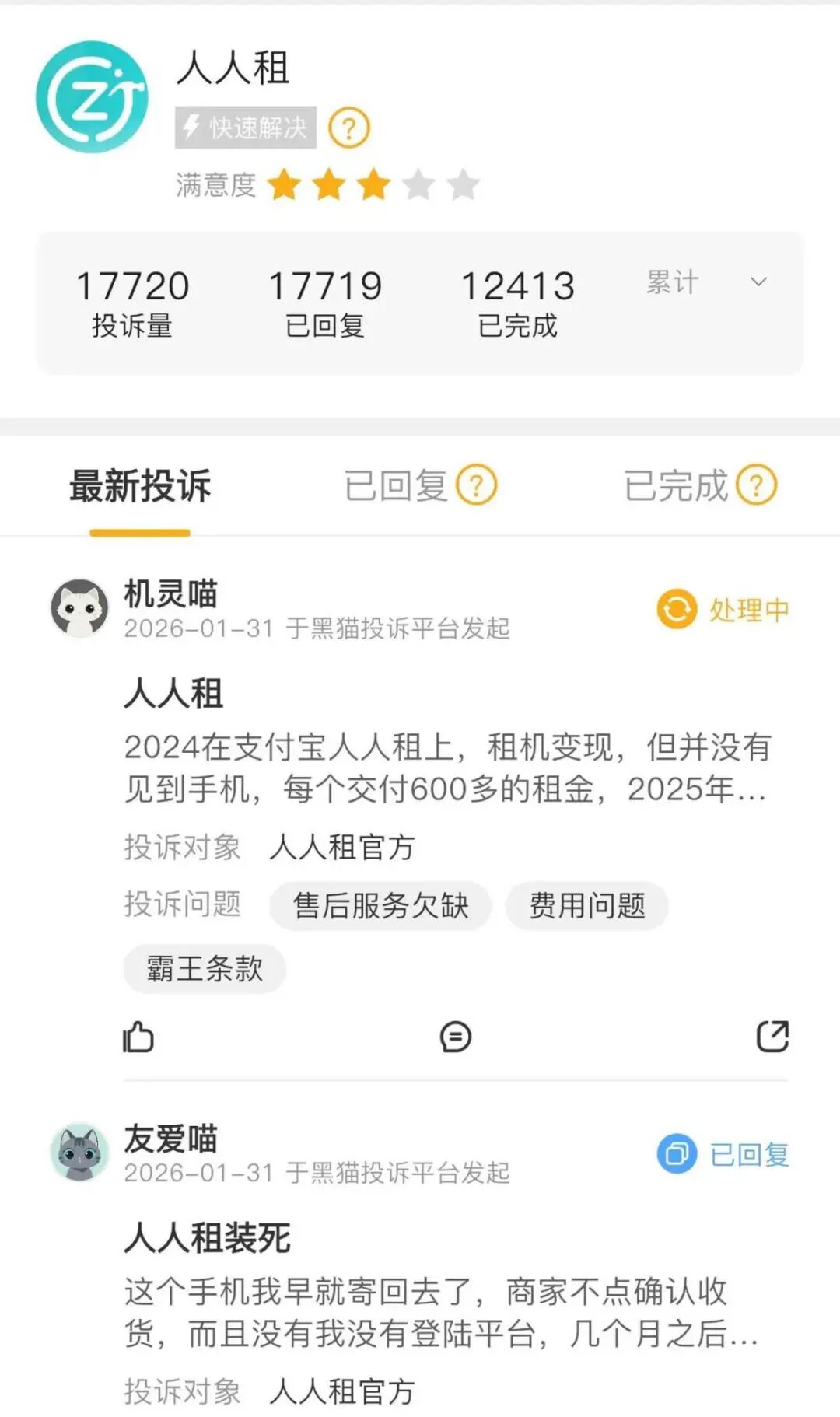Screen dimensions: 840x1417
Task: Comment on 机灵喵's complaint
Action: tap(456, 1037)
